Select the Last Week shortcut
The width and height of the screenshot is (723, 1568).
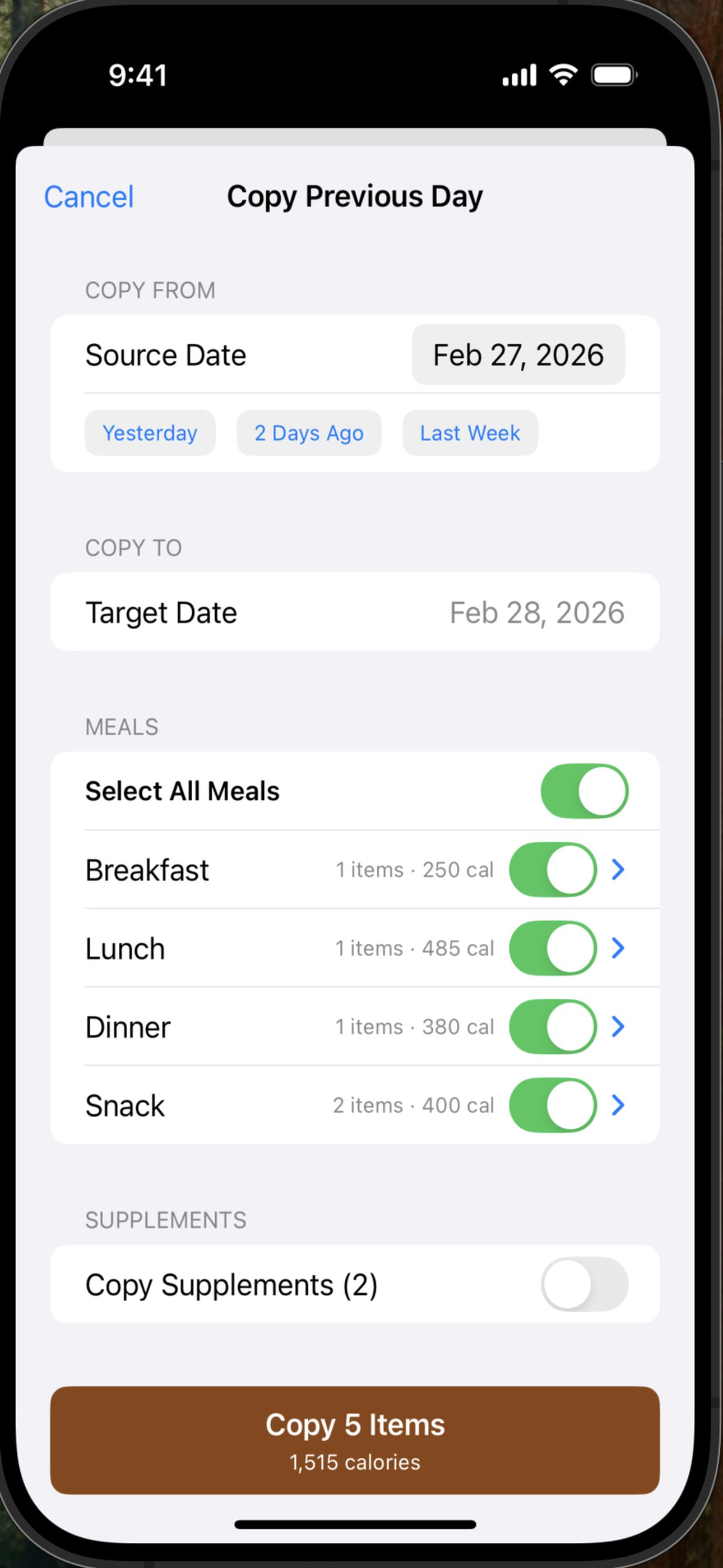click(x=469, y=433)
